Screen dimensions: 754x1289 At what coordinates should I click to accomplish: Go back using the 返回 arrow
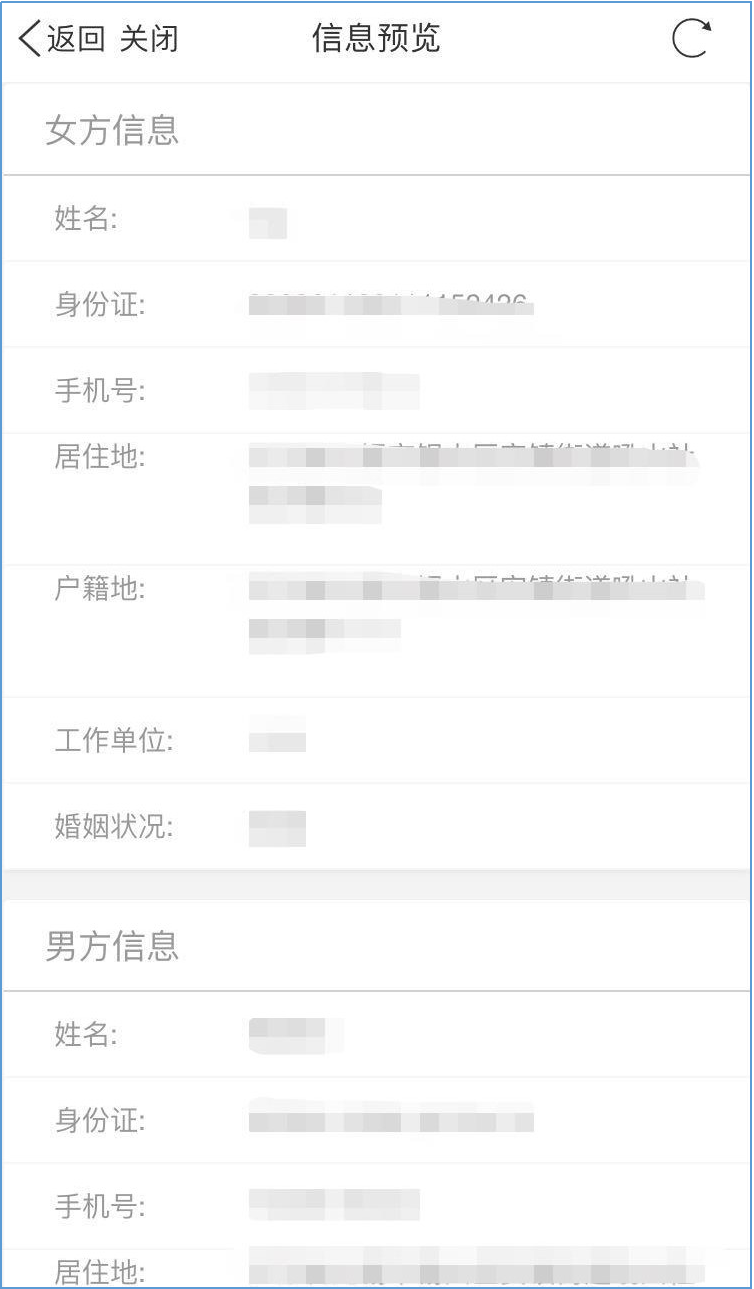point(60,39)
